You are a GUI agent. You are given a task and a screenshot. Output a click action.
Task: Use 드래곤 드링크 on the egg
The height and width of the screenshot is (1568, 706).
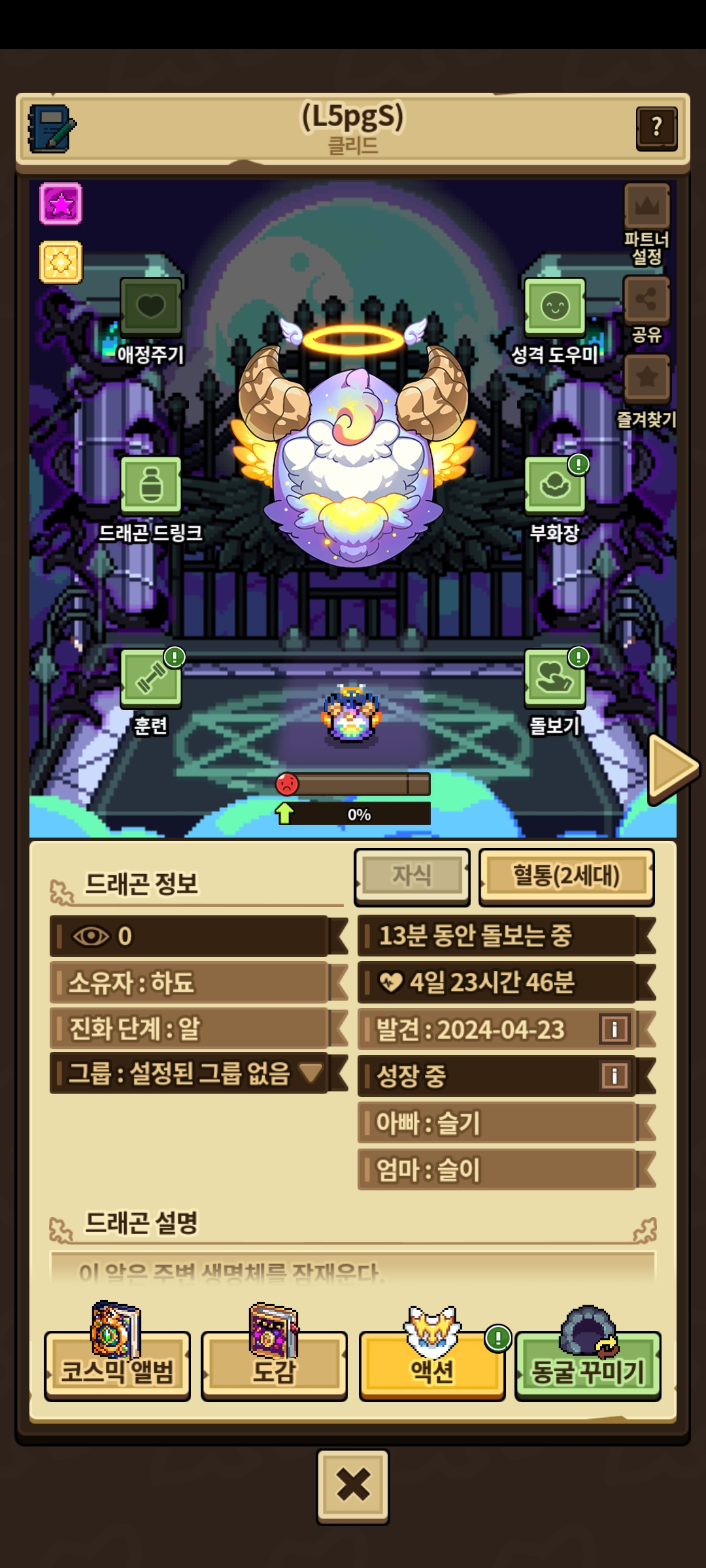pos(151,485)
